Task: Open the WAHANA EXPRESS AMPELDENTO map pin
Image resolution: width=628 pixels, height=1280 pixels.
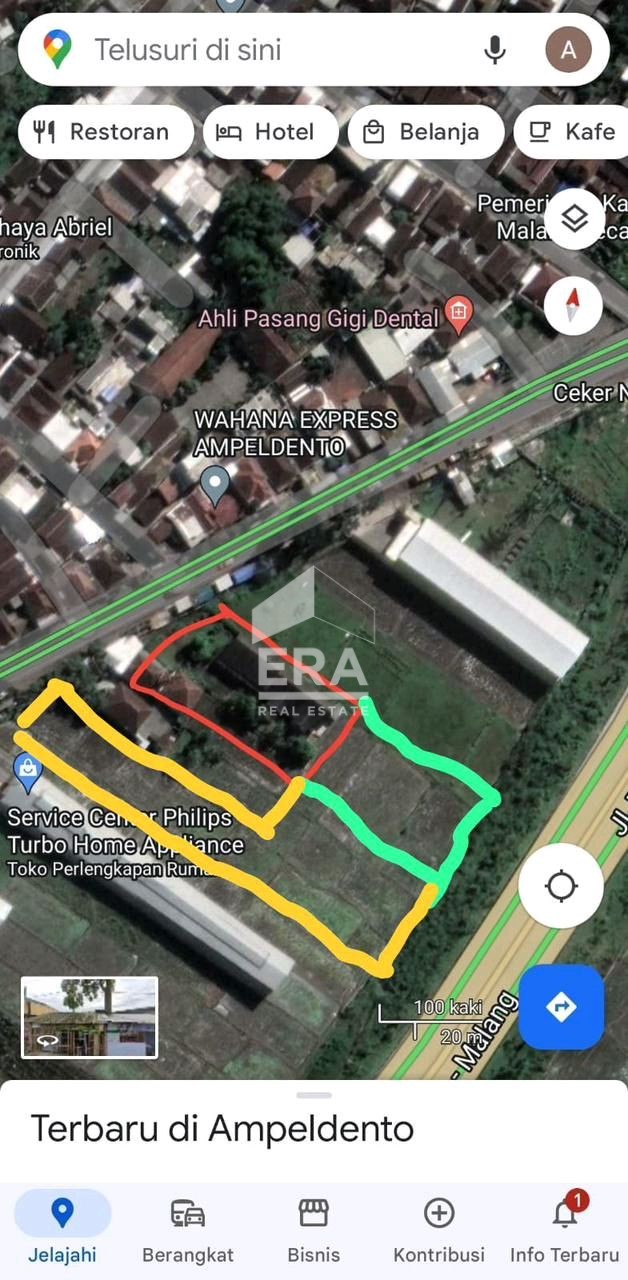Action: click(x=214, y=486)
